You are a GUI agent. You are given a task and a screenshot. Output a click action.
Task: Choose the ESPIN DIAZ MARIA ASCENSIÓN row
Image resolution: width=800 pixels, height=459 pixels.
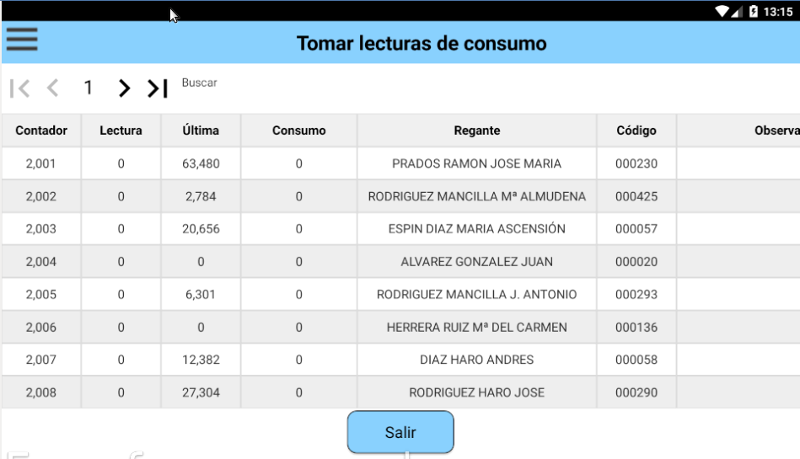[476, 229]
